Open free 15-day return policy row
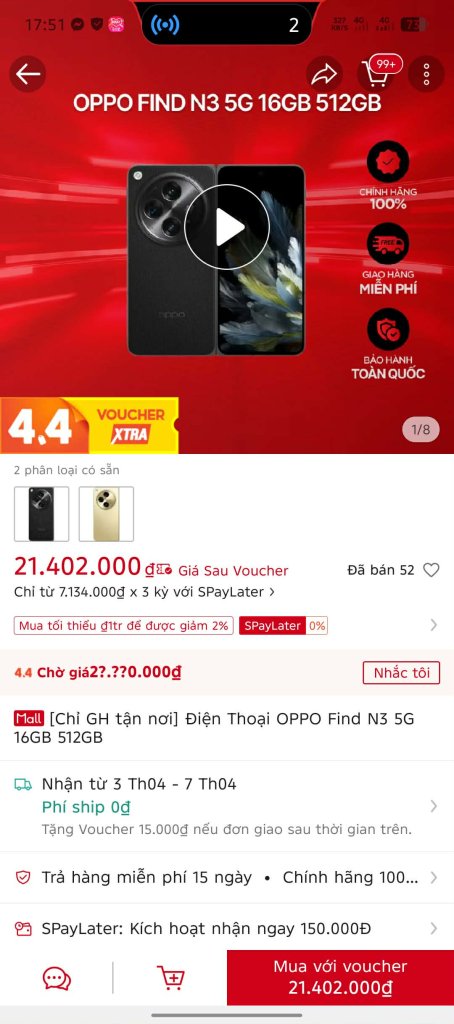 (227, 878)
